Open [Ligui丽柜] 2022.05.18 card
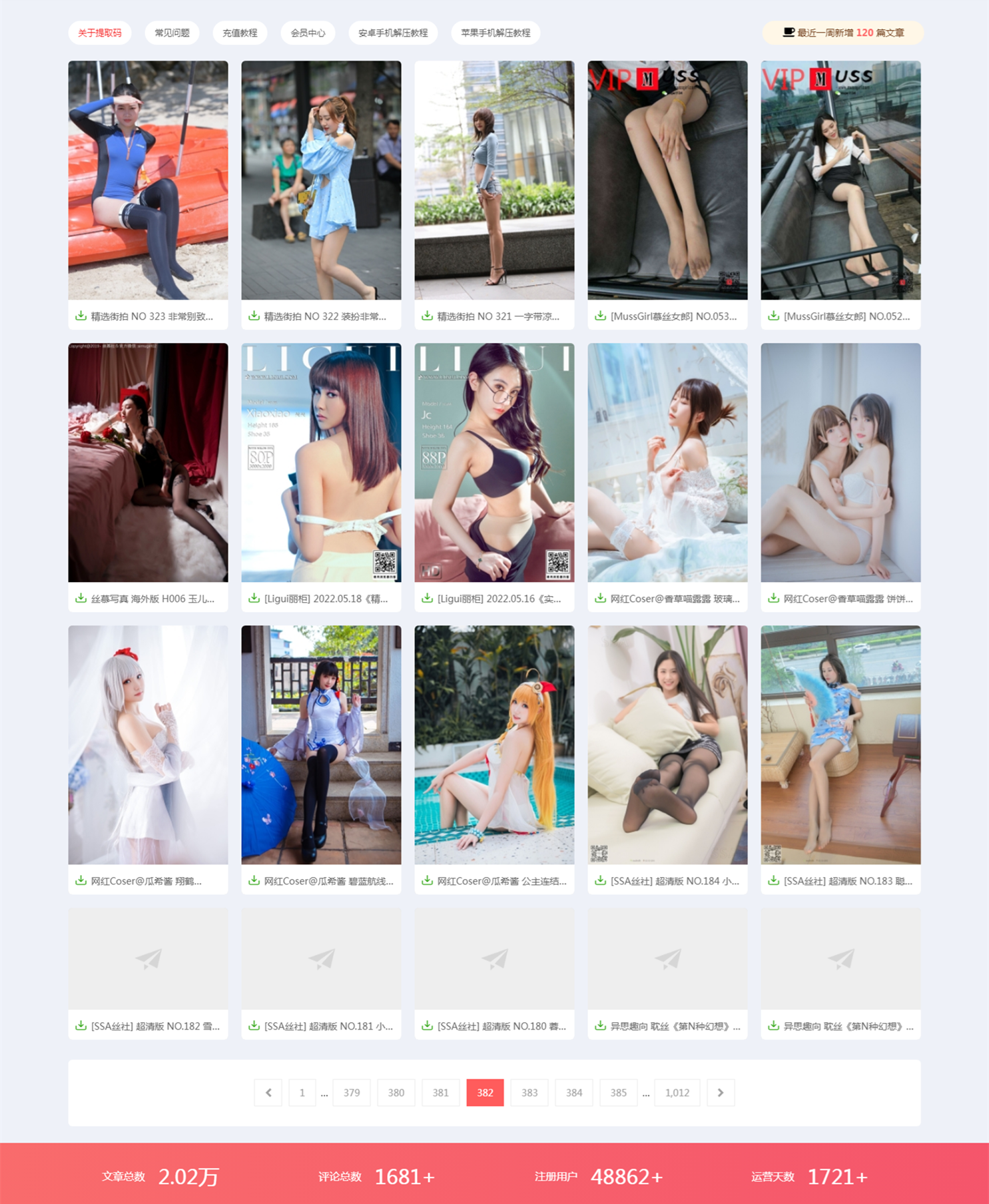The height and width of the screenshot is (1204, 989). (x=325, y=599)
